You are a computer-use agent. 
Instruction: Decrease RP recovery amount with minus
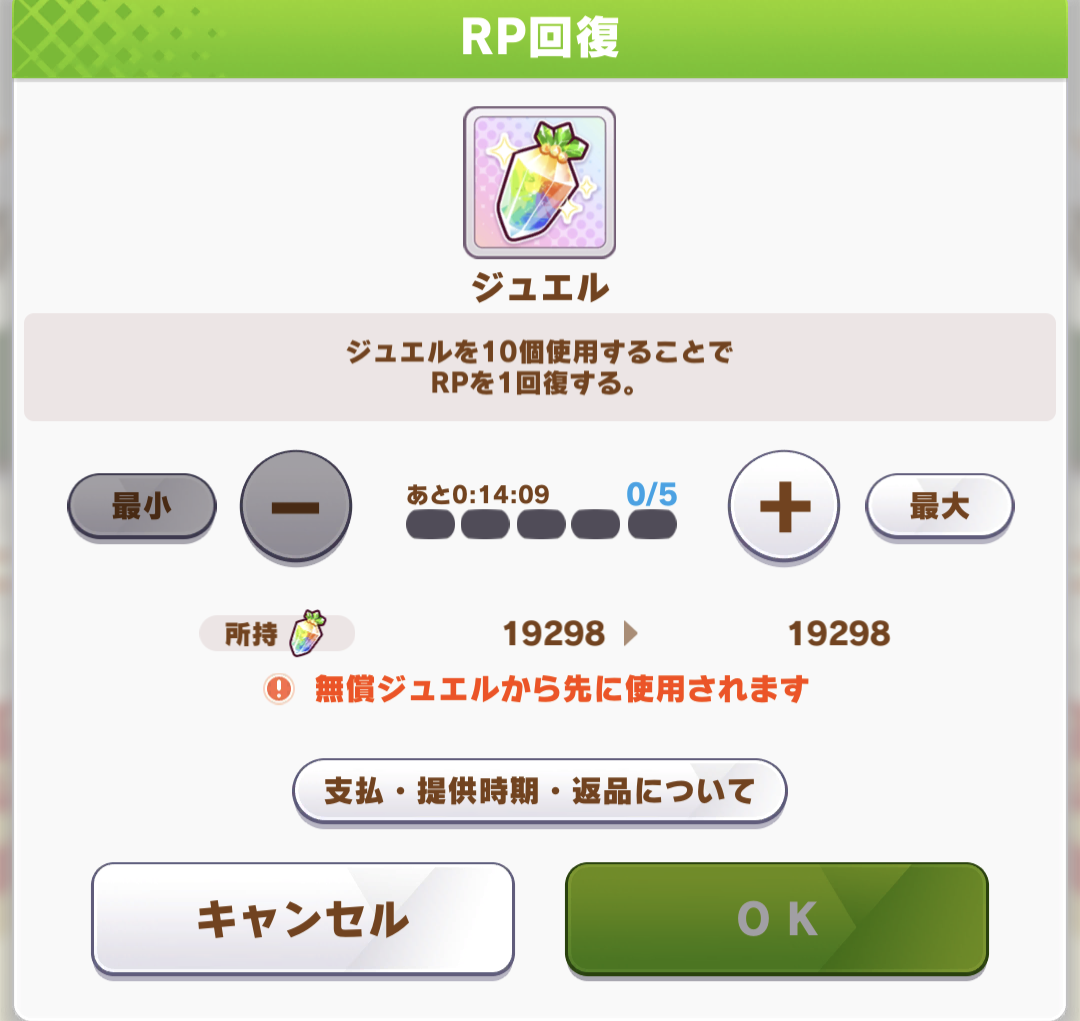click(x=296, y=506)
